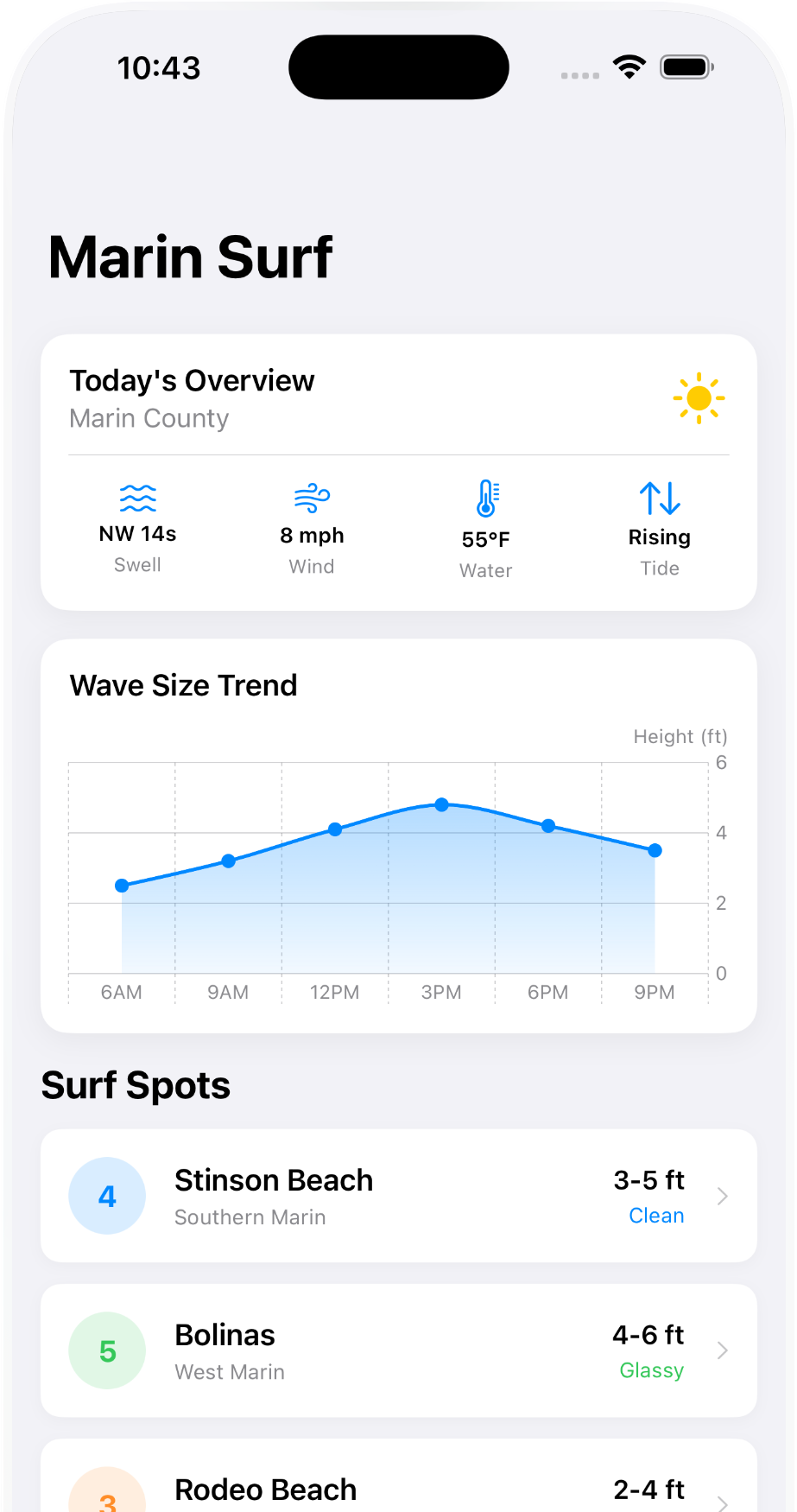
Task: Click the Bolinas green rating badge
Action: coord(107,1350)
